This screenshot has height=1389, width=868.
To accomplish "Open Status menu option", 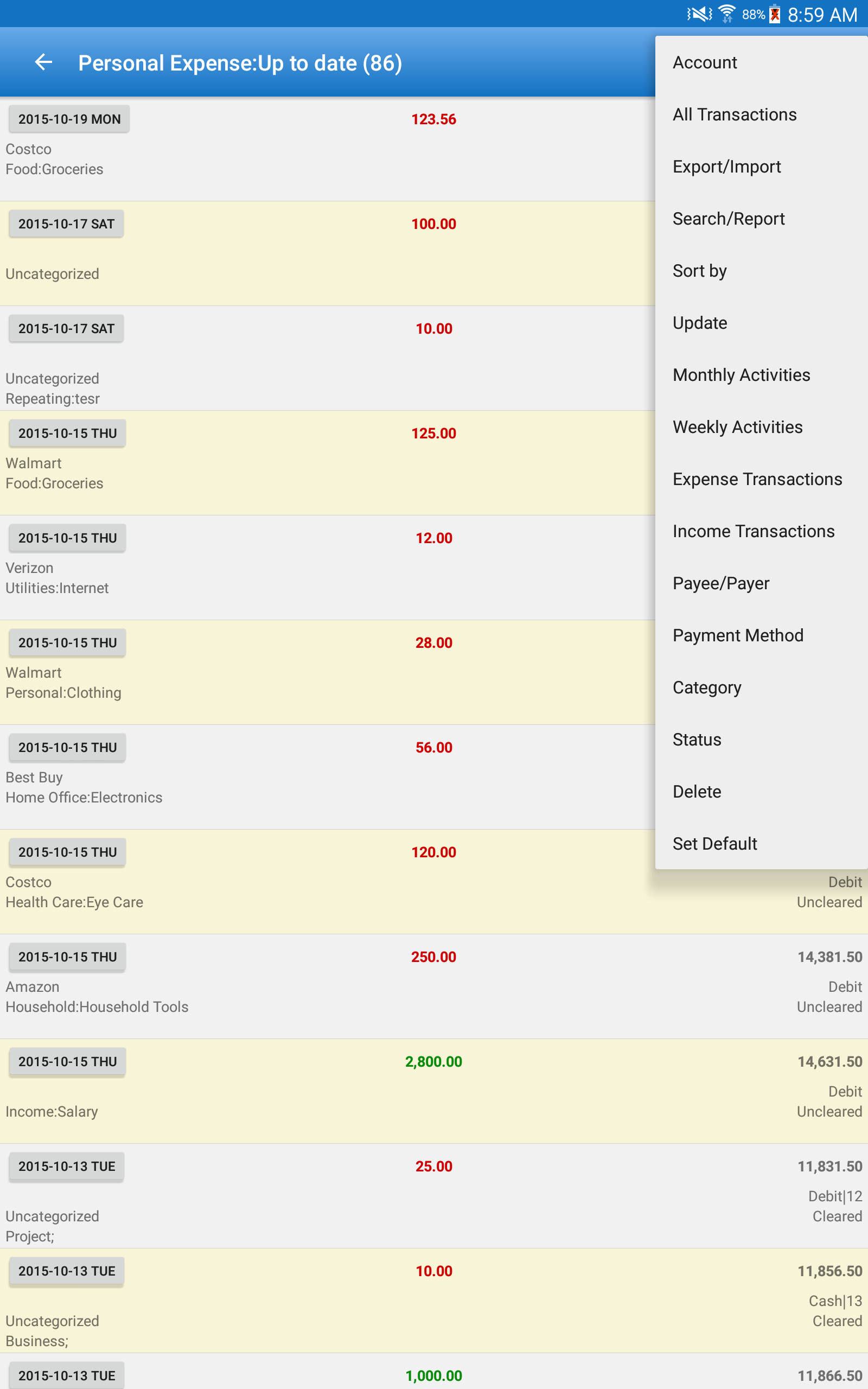I will tap(761, 740).
